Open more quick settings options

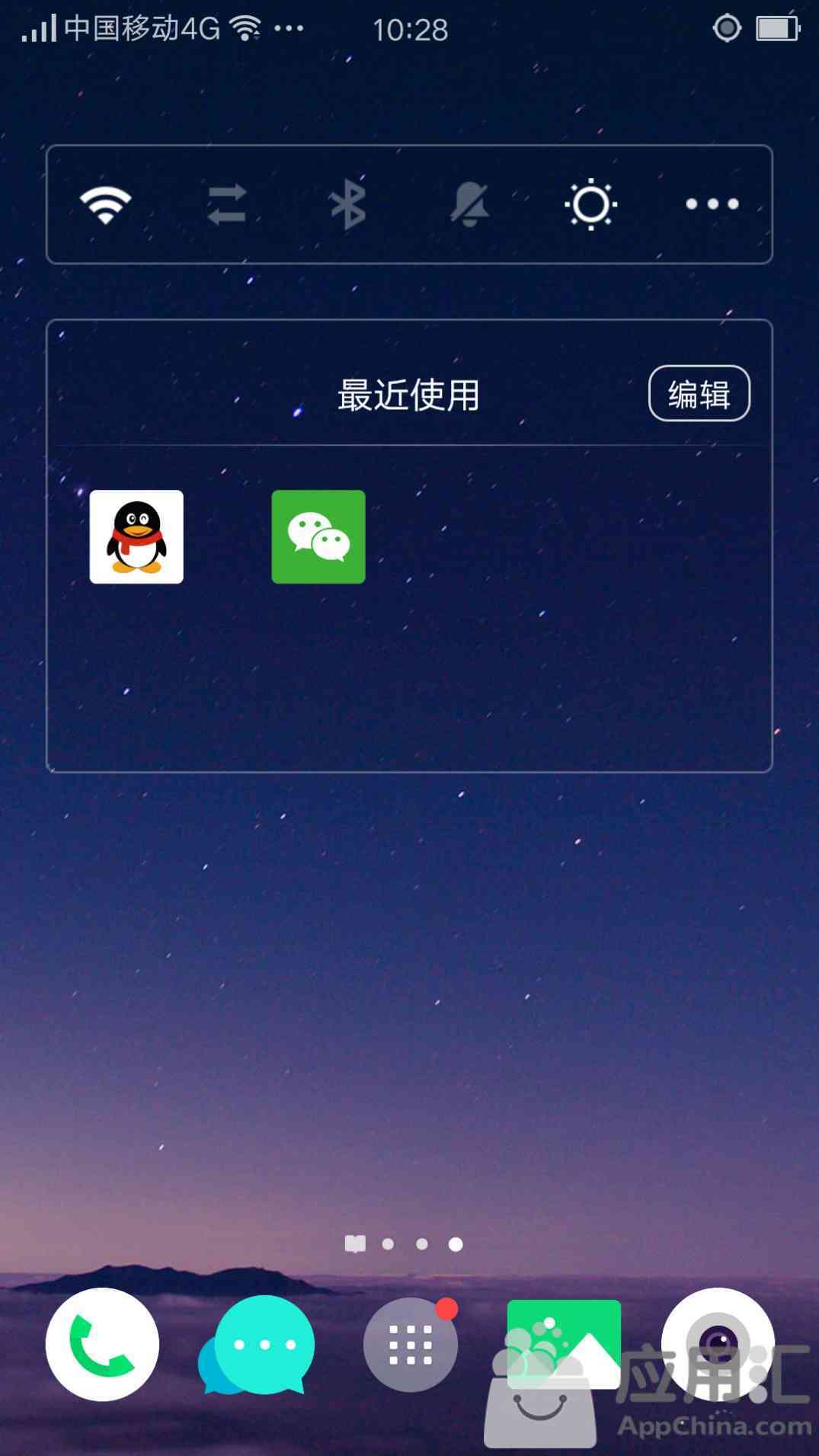click(712, 204)
